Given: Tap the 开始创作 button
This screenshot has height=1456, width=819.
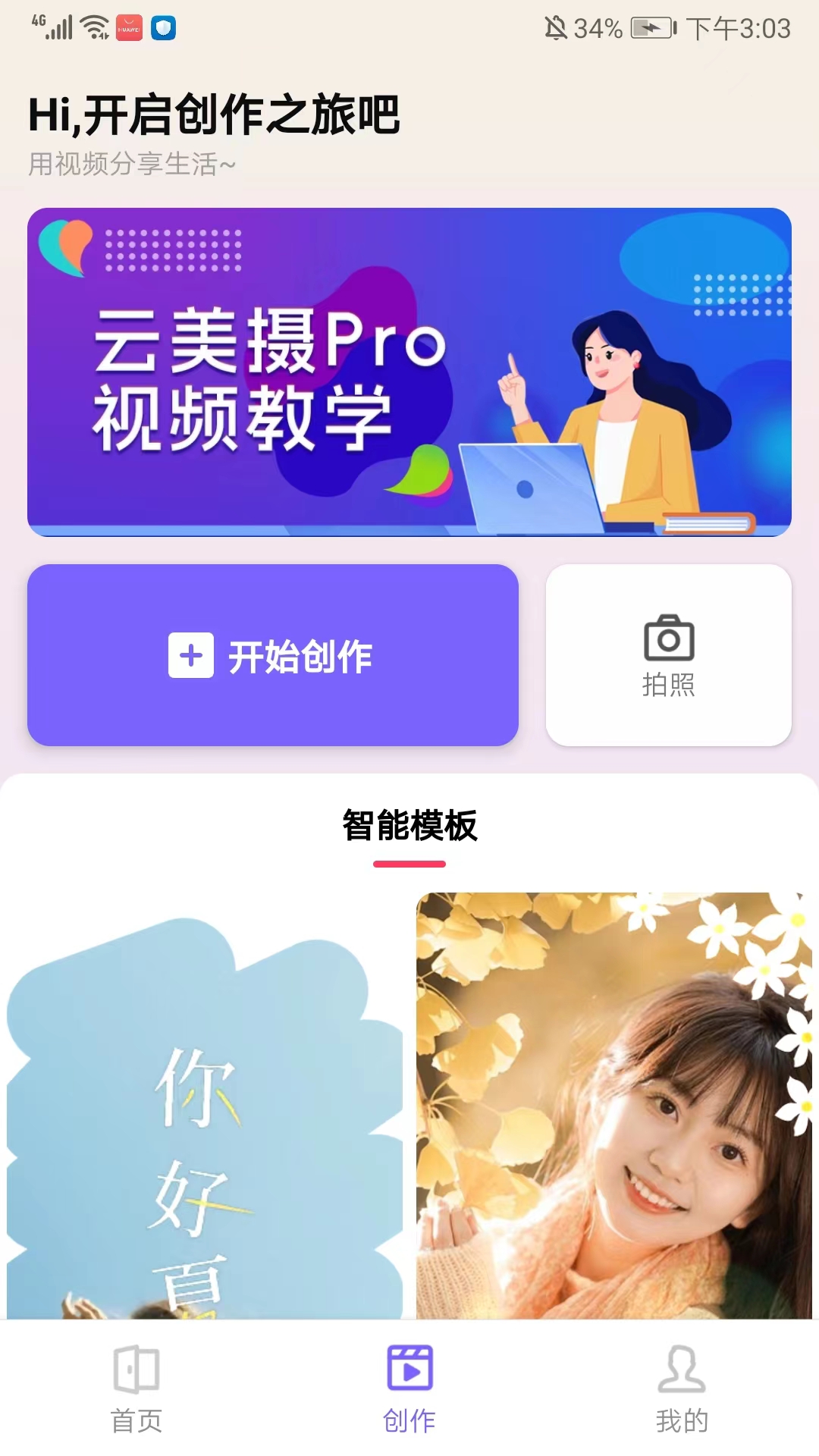Looking at the screenshot, I should 273,655.
